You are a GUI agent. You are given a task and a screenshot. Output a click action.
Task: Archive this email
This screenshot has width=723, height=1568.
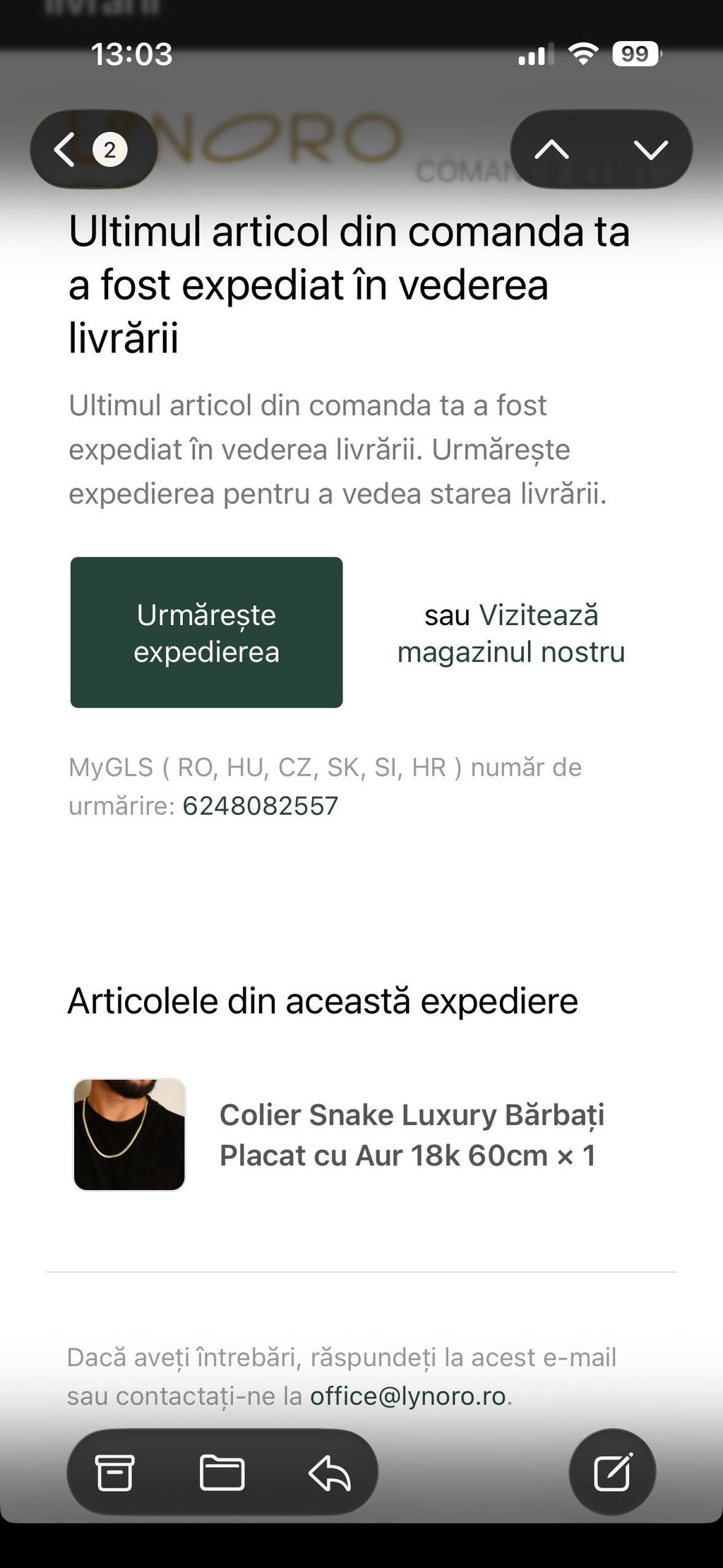[x=114, y=1473]
